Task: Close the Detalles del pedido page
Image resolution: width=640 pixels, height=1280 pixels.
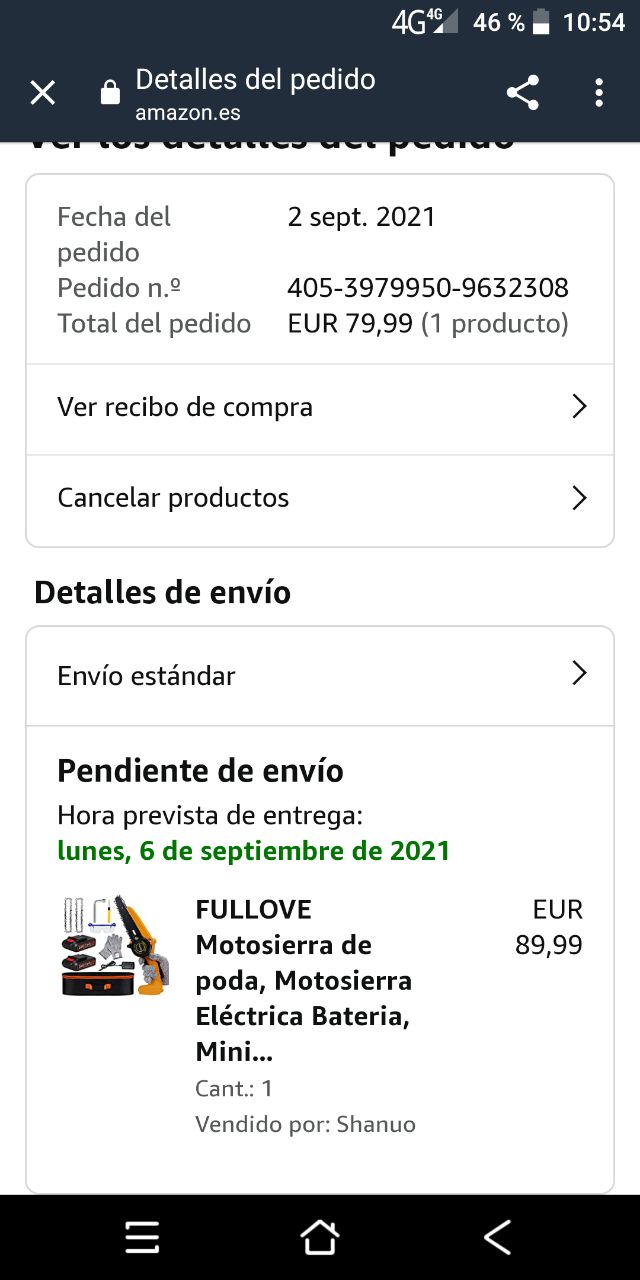Action: coord(42,93)
